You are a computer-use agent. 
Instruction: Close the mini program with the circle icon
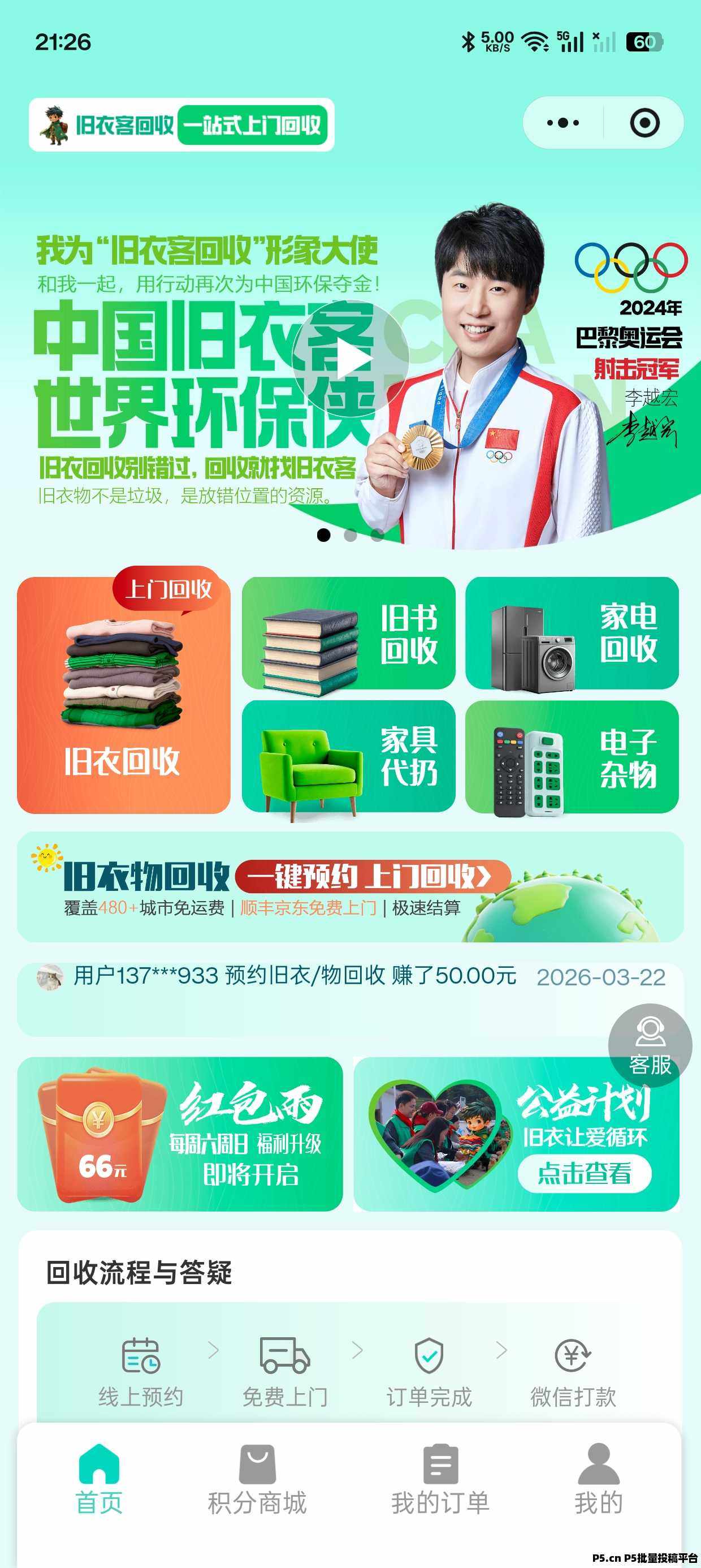click(x=644, y=123)
